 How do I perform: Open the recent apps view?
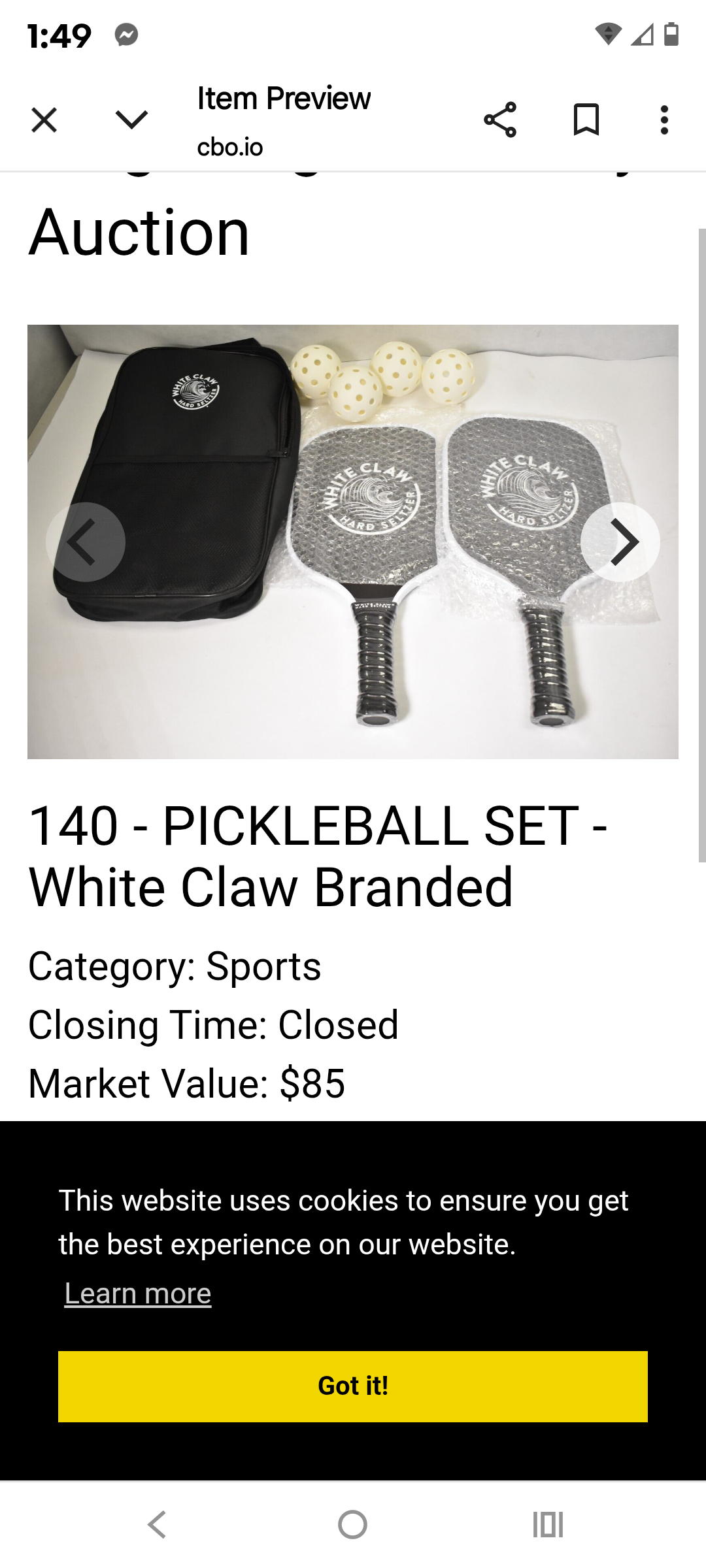[548, 1525]
